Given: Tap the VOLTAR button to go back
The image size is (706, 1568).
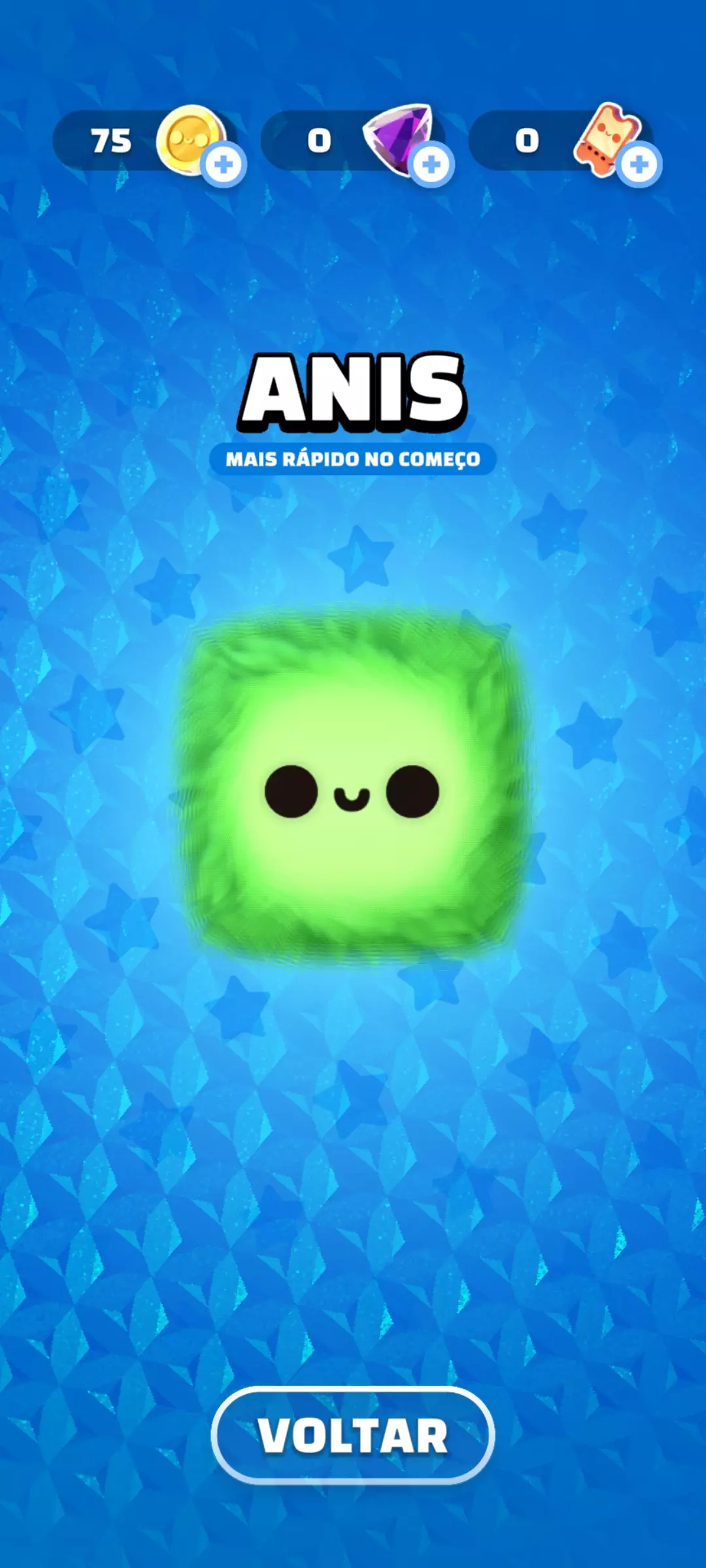Looking at the screenshot, I should (352, 1435).
